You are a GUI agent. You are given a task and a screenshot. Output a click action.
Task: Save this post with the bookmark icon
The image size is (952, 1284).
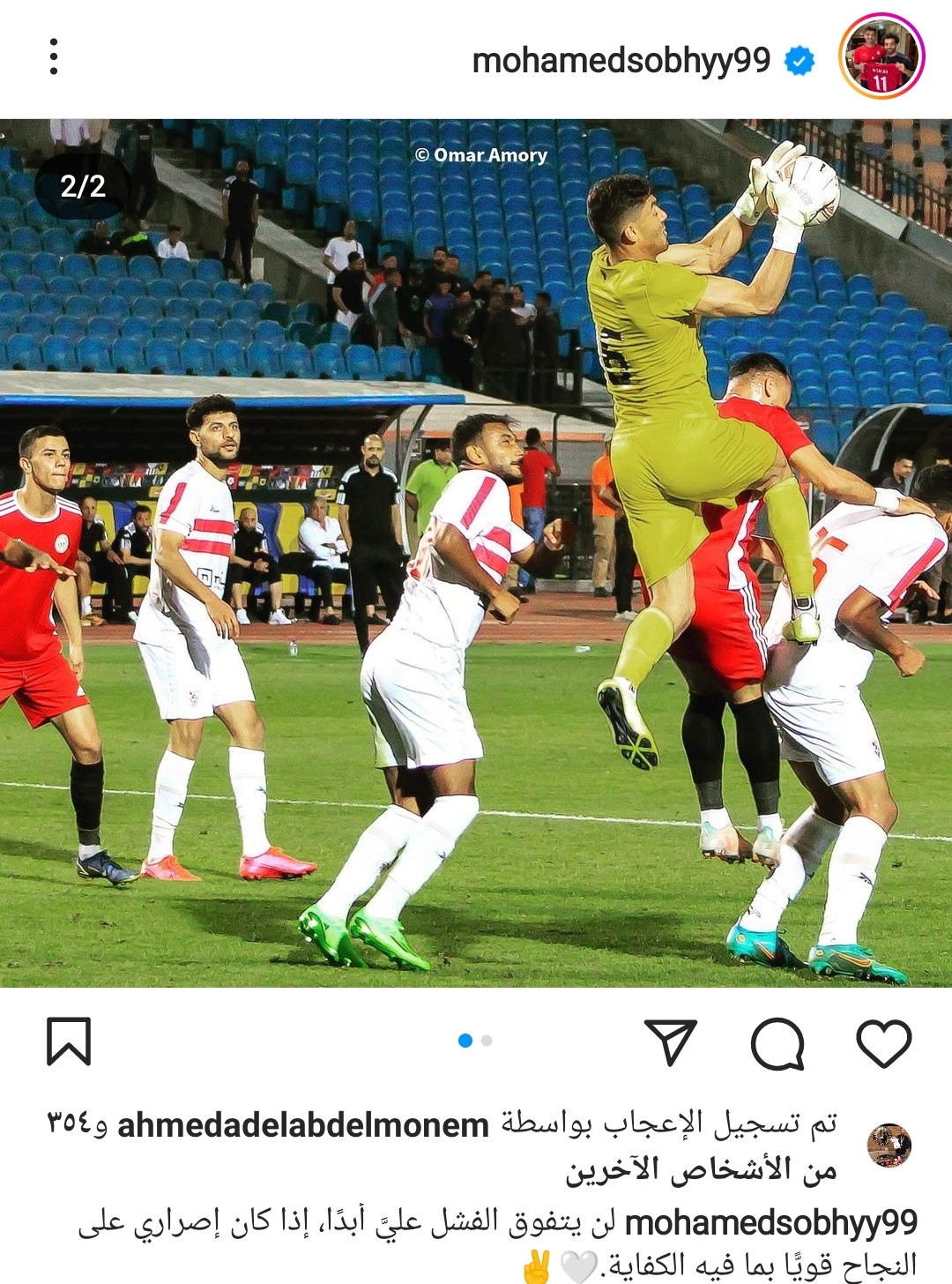point(69,1041)
